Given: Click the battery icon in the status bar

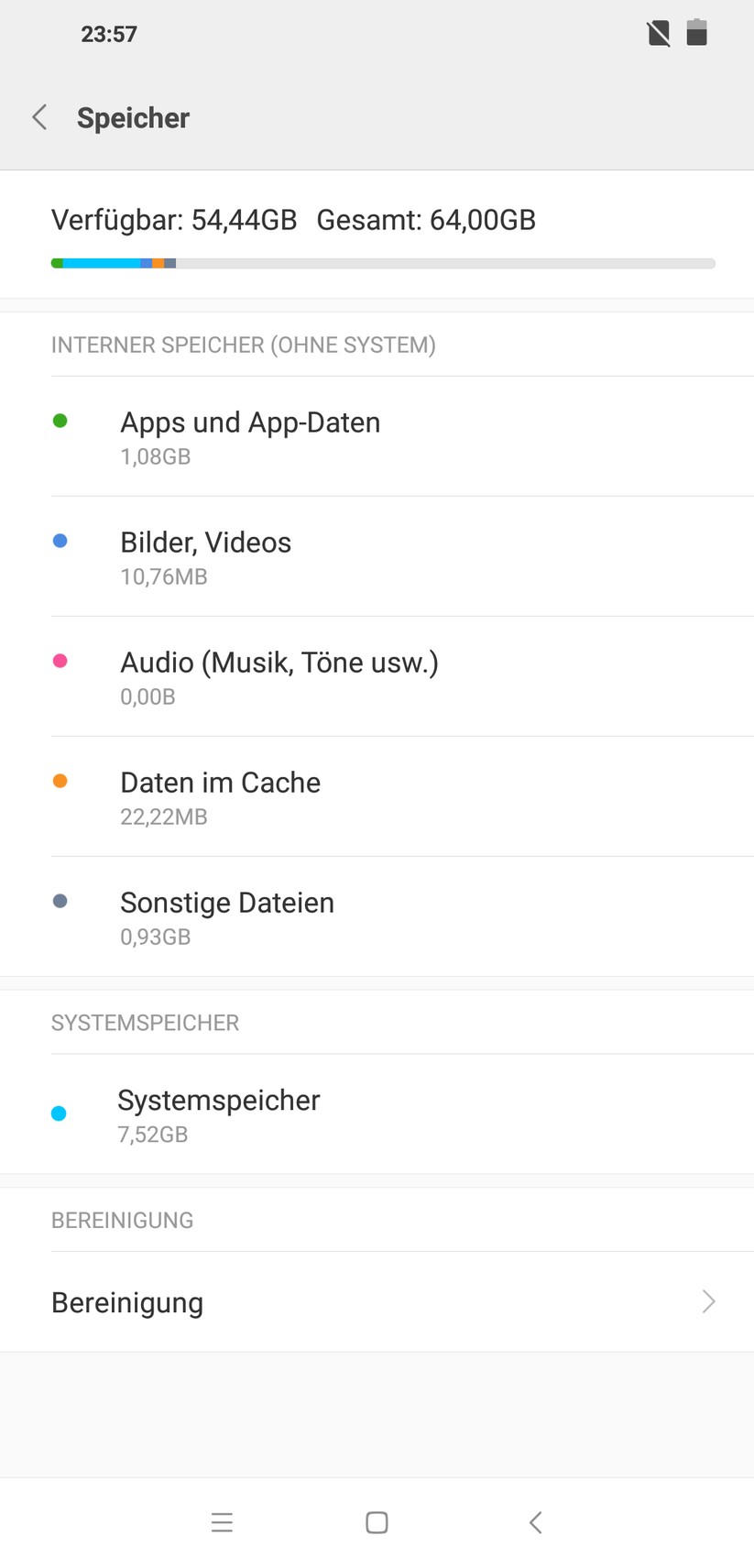Looking at the screenshot, I should coord(697,33).
